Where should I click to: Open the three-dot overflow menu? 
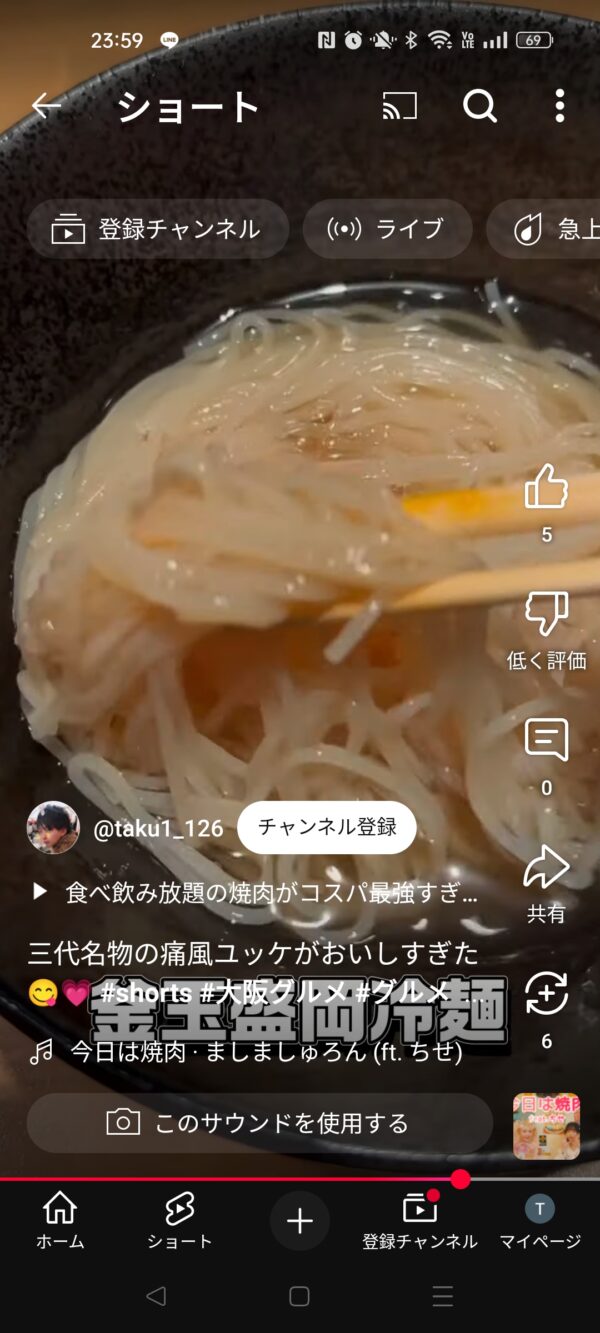point(559,106)
